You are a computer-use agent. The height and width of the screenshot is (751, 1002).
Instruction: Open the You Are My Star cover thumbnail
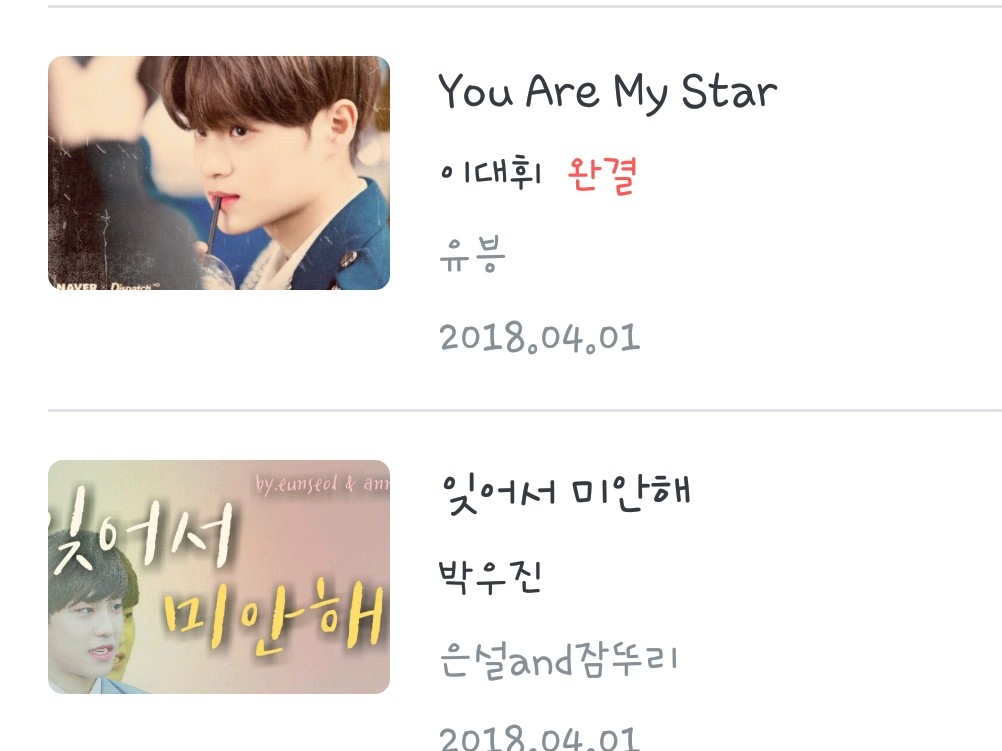tap(218, 173)
